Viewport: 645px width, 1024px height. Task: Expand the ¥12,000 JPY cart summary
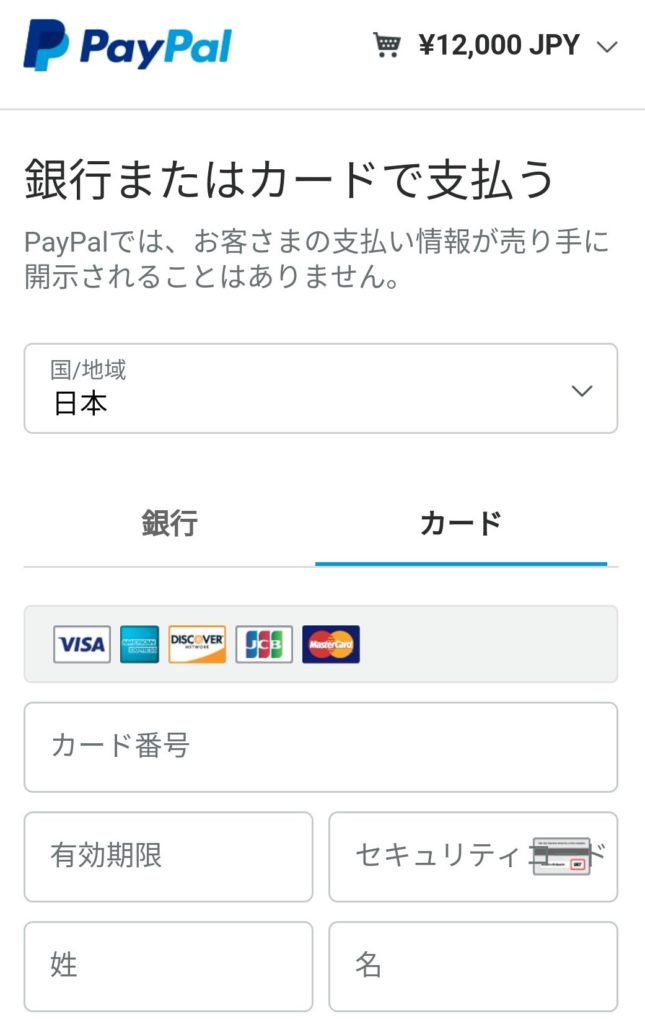[496, 45]
